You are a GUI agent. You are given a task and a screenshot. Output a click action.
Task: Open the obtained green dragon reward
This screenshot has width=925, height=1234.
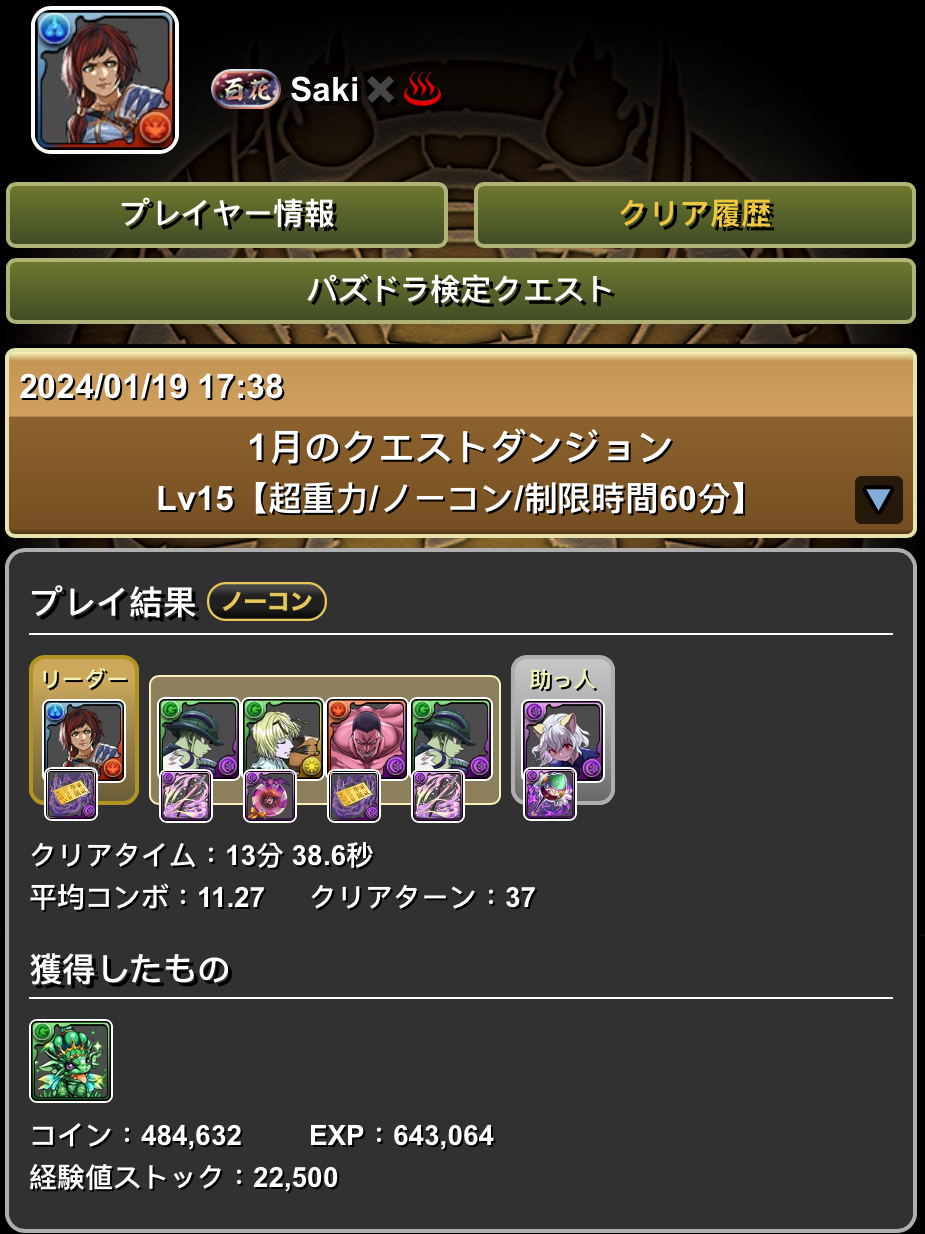pos(71,1061)
